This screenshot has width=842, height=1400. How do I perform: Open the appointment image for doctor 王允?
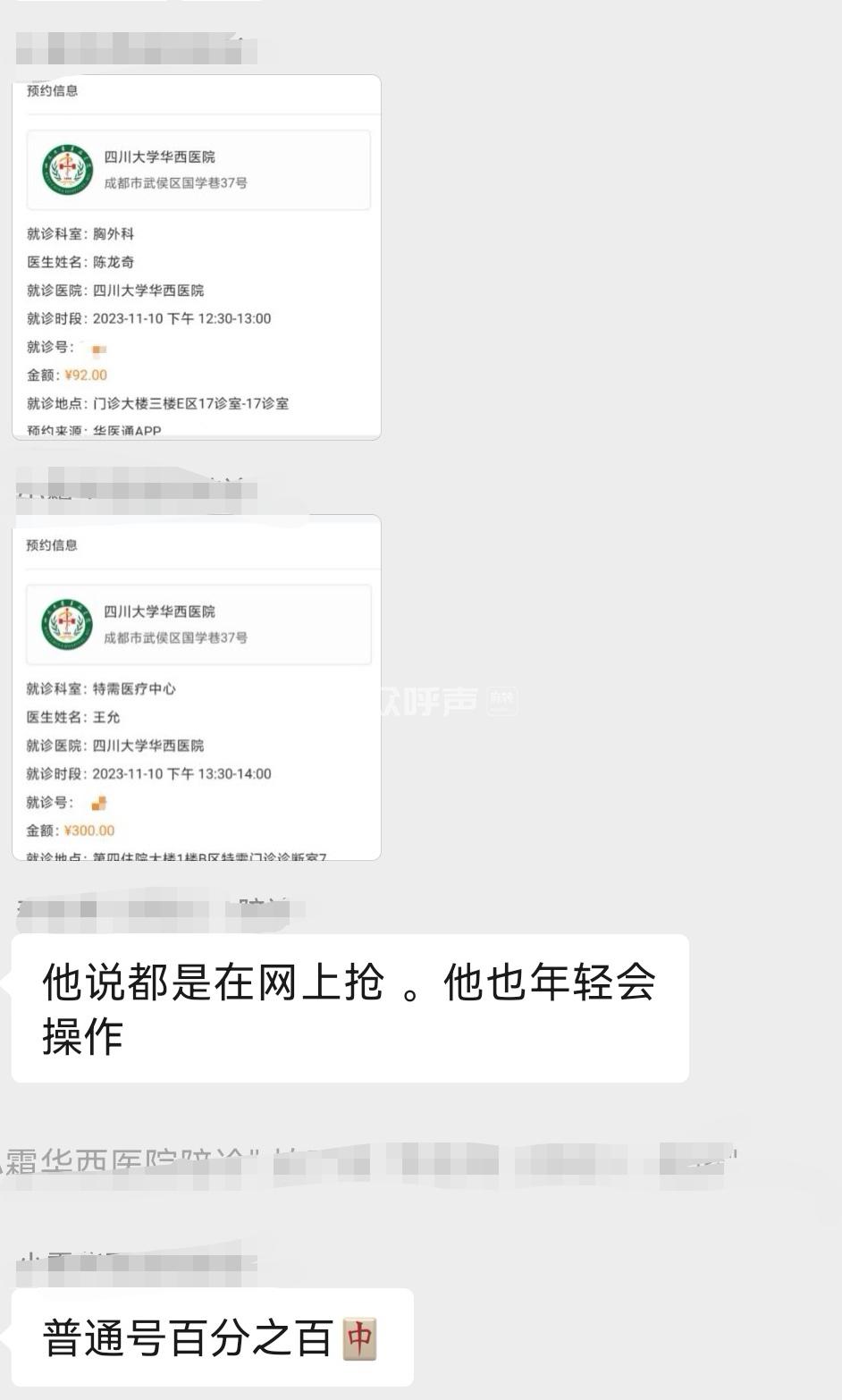(197, 687)
